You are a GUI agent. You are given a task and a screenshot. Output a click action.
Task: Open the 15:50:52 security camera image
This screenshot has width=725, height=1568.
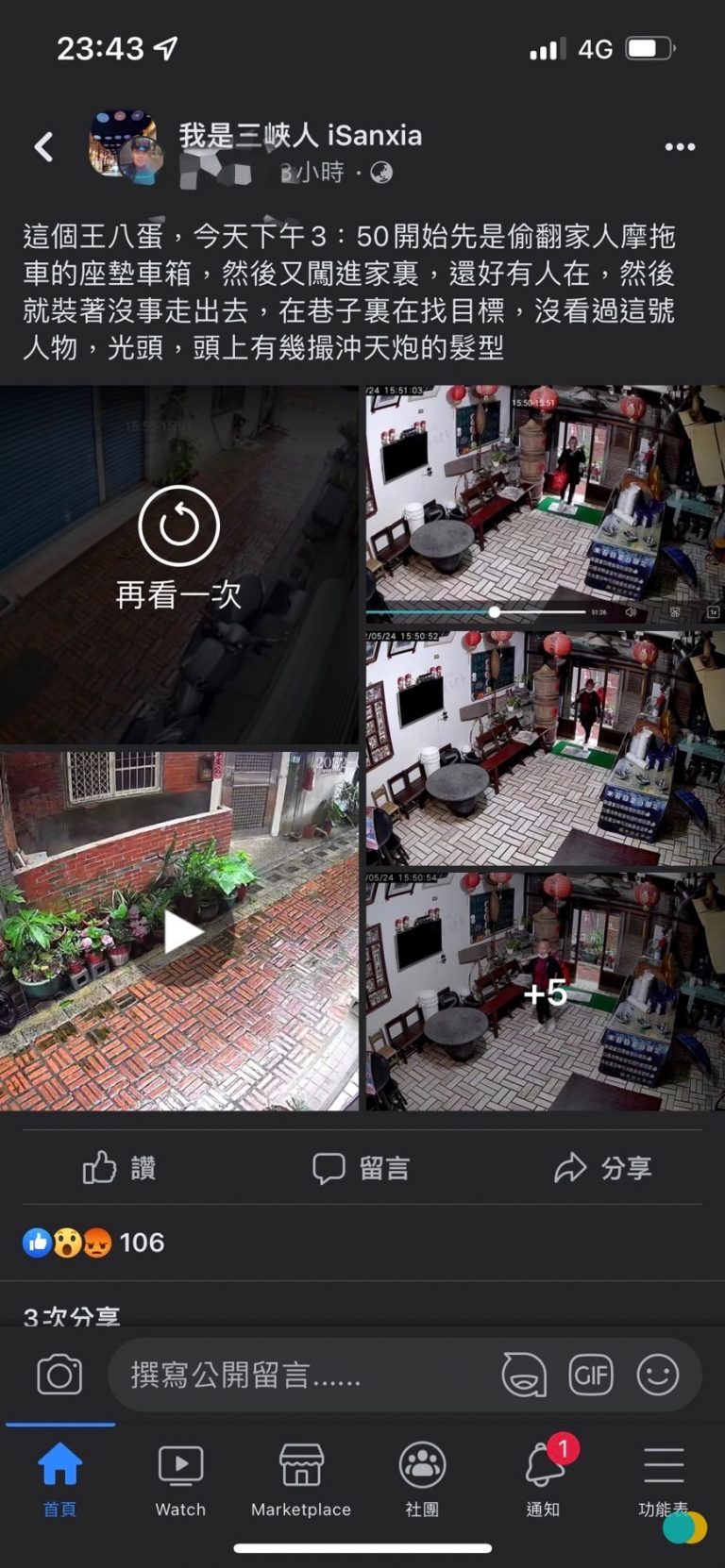tap(545, 748)
